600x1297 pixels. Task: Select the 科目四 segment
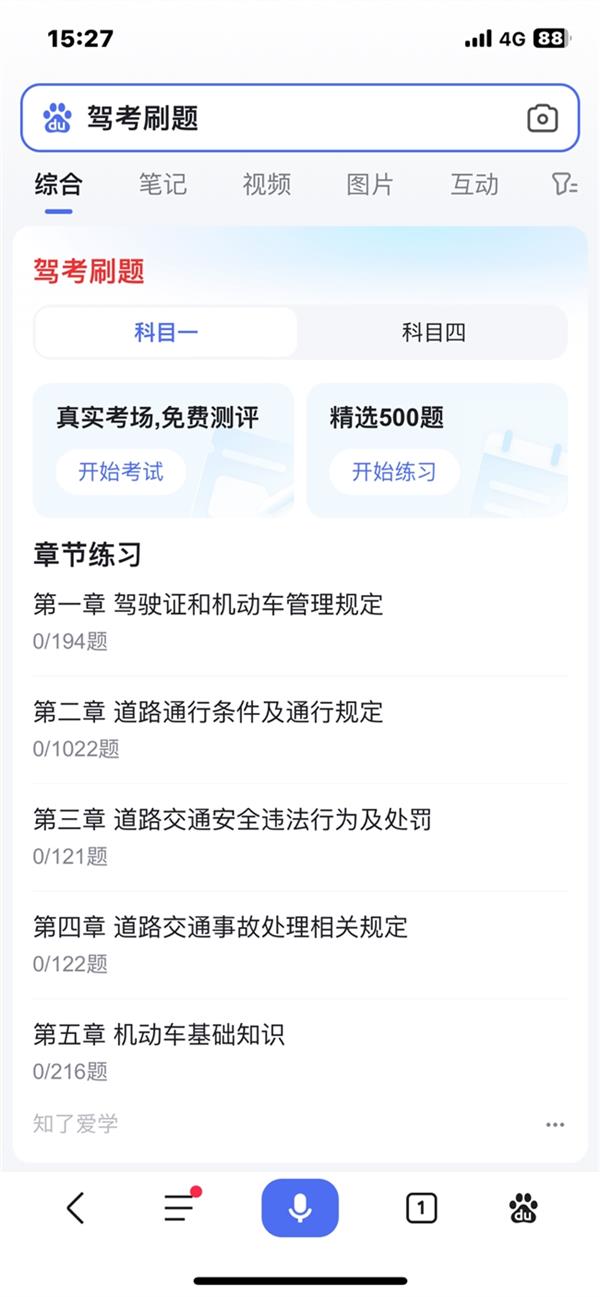pyautogui.click(x=433, y=333)
